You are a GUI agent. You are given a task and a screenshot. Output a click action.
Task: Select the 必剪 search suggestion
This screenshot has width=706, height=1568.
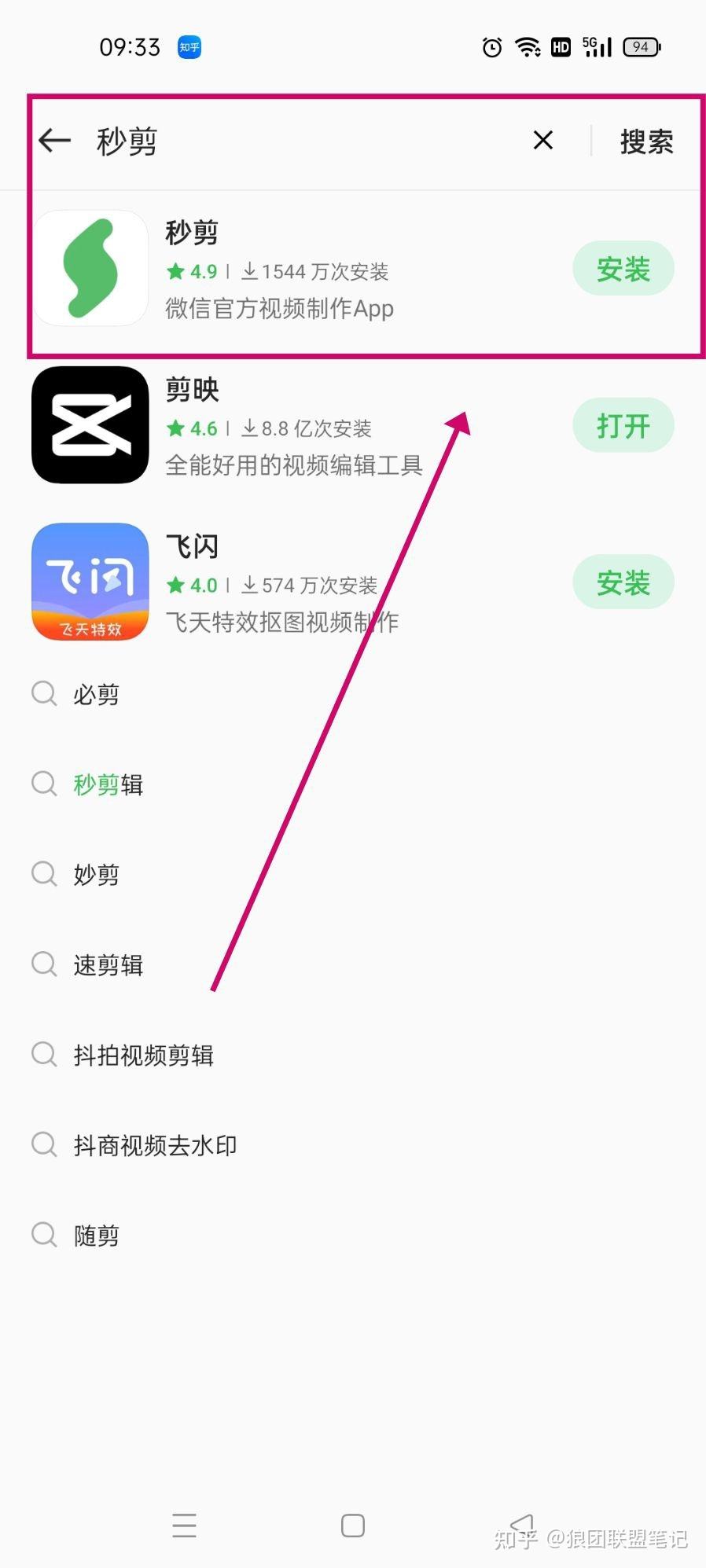[96, 695]
